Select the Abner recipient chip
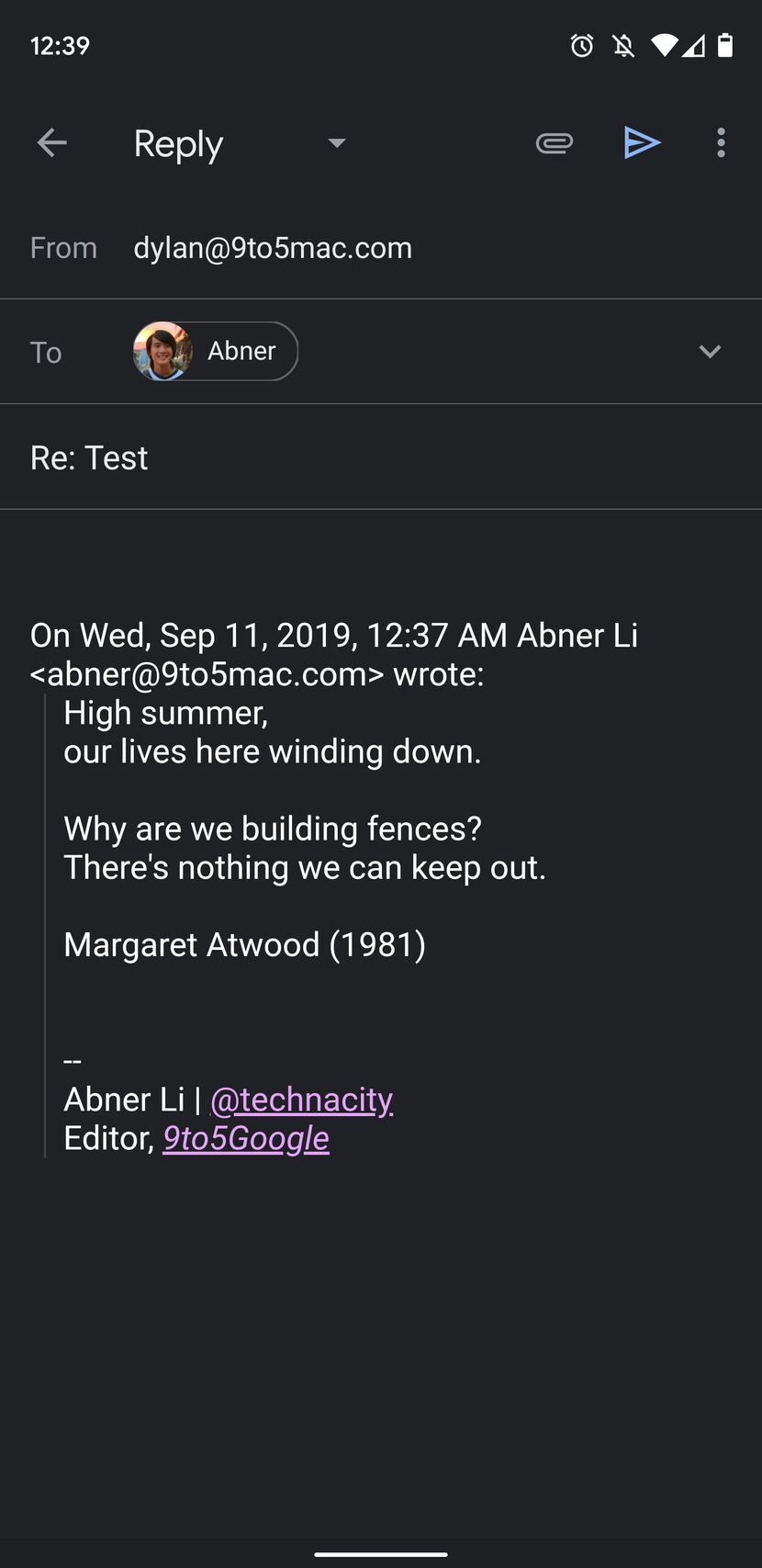 [x=216, y=352]
